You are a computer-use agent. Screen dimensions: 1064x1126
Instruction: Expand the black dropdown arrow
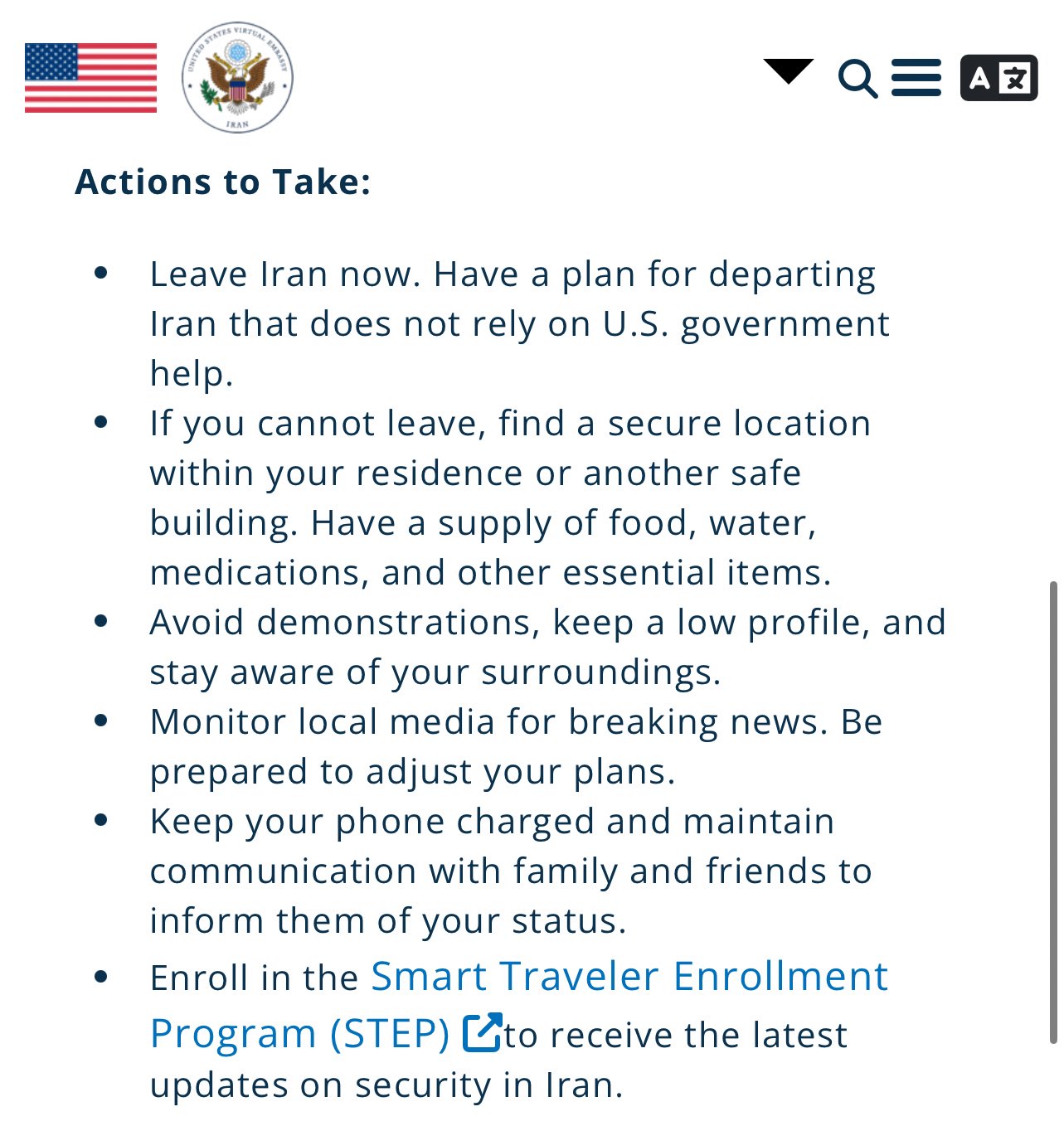788,71
